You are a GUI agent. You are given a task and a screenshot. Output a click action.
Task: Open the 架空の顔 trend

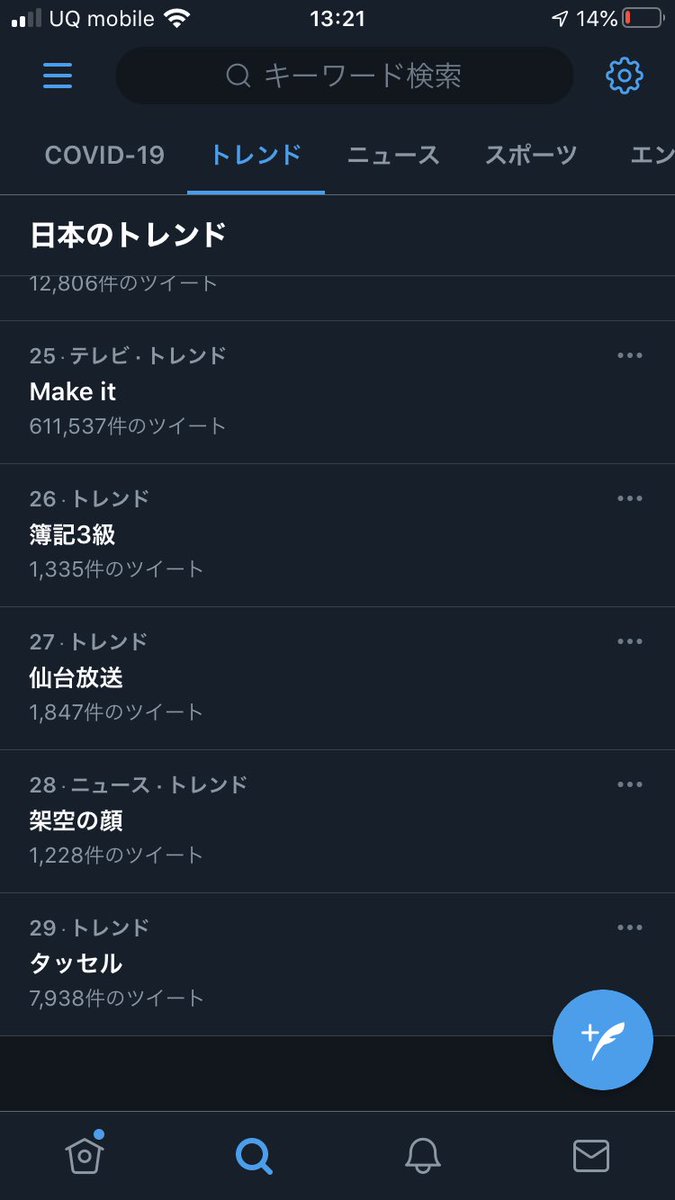click(x=337, y=821)
